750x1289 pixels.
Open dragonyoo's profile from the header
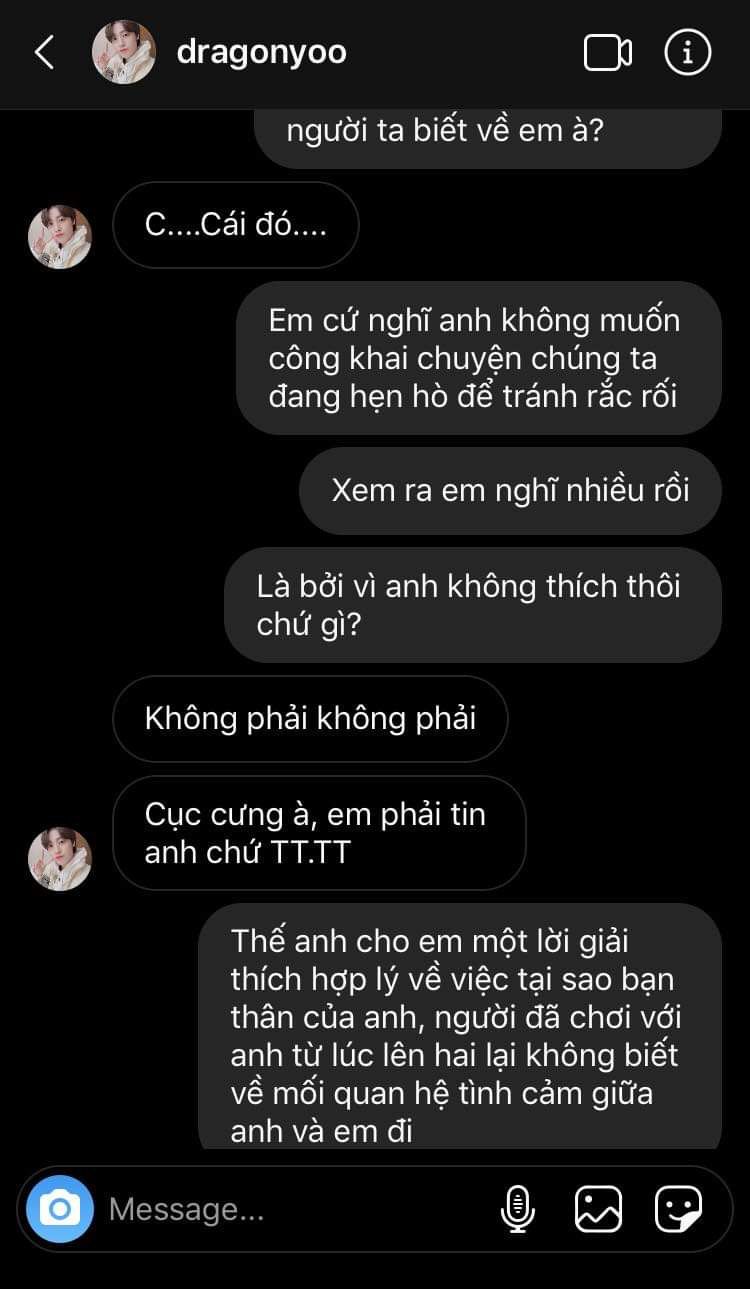point(261,52)
